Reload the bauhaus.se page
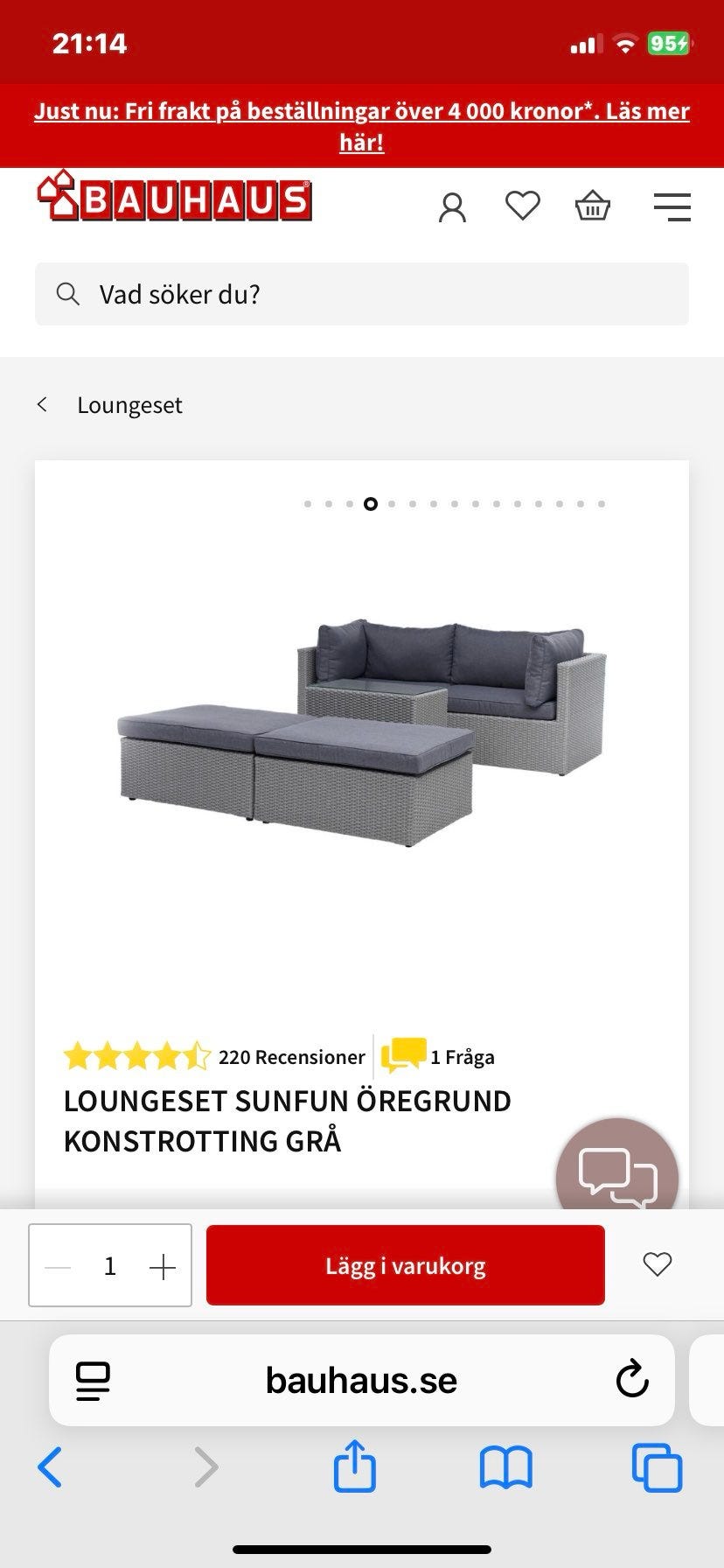The image size is (724, 1568). (631, 1381)
